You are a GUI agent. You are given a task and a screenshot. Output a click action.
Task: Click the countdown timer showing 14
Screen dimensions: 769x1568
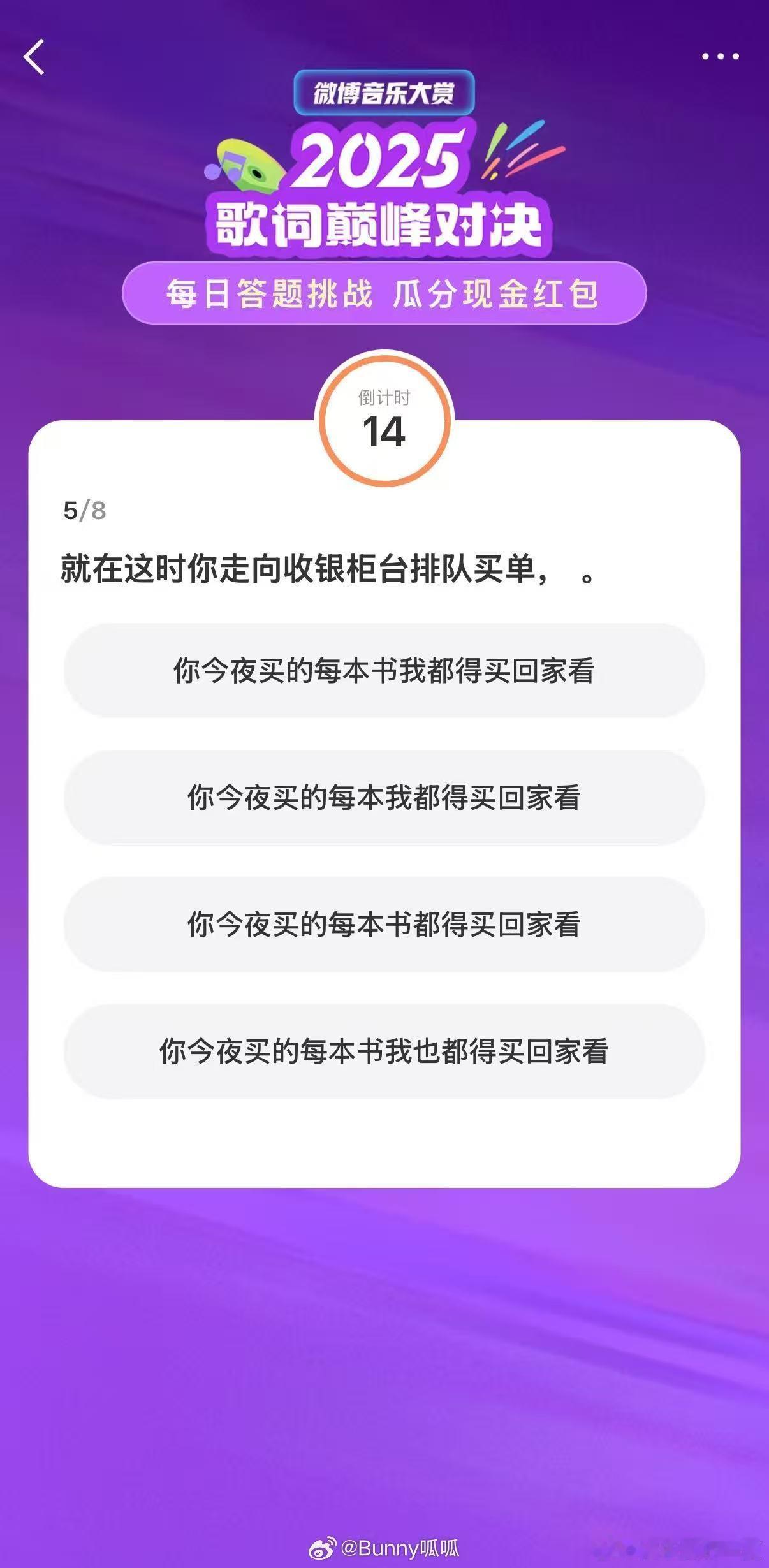[384, 434]
